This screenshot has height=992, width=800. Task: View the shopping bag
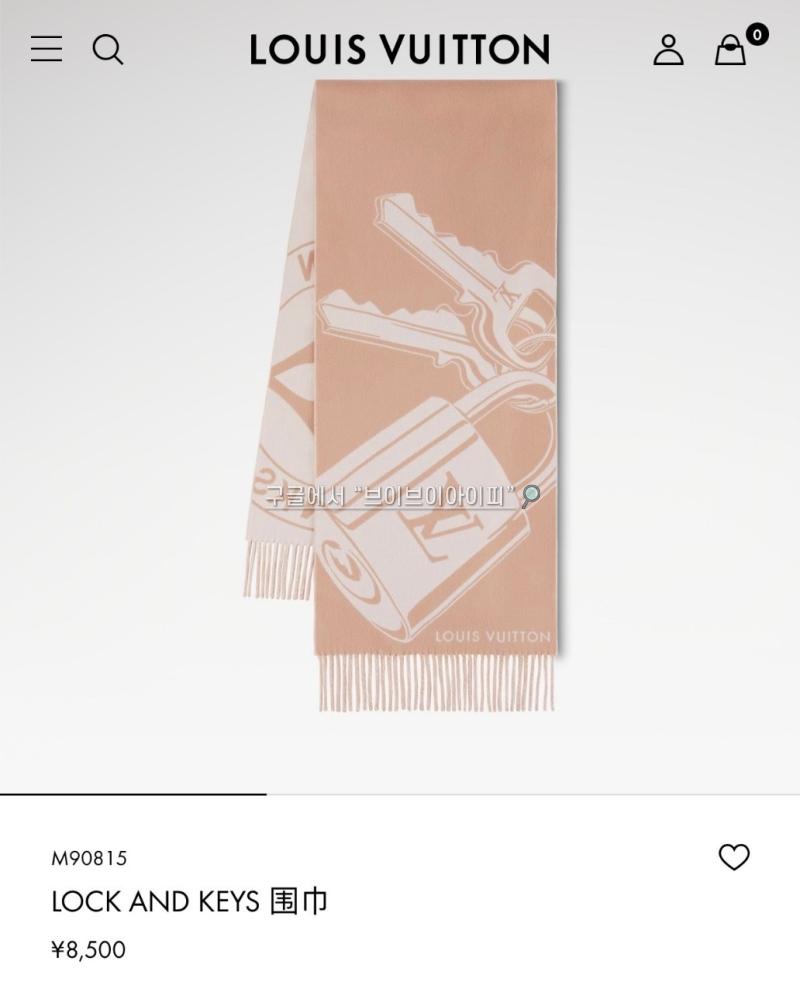pyautogui.click(x=731, y=50)
